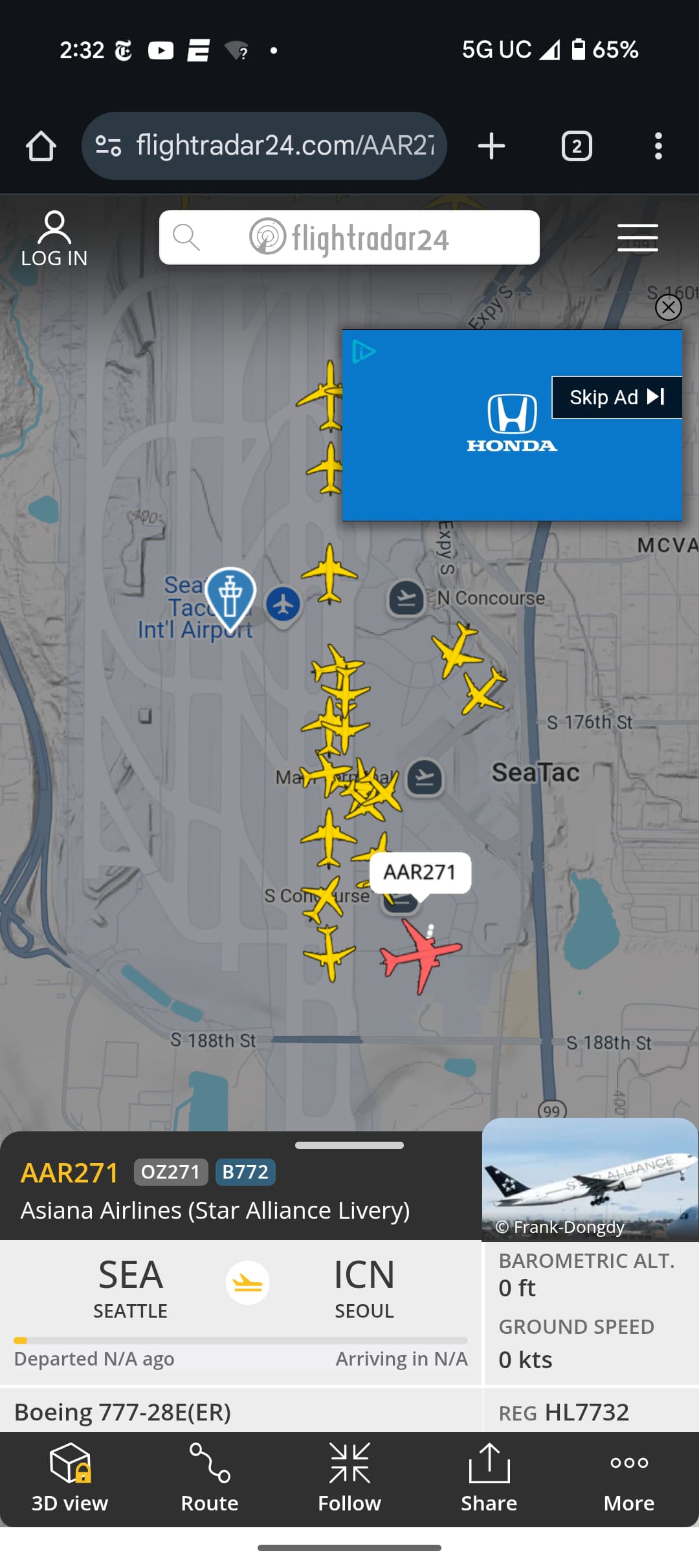The height and width of the screenshot is (1568, 699).
Task: Open the 3D view option
Action: click(70, 1479)
